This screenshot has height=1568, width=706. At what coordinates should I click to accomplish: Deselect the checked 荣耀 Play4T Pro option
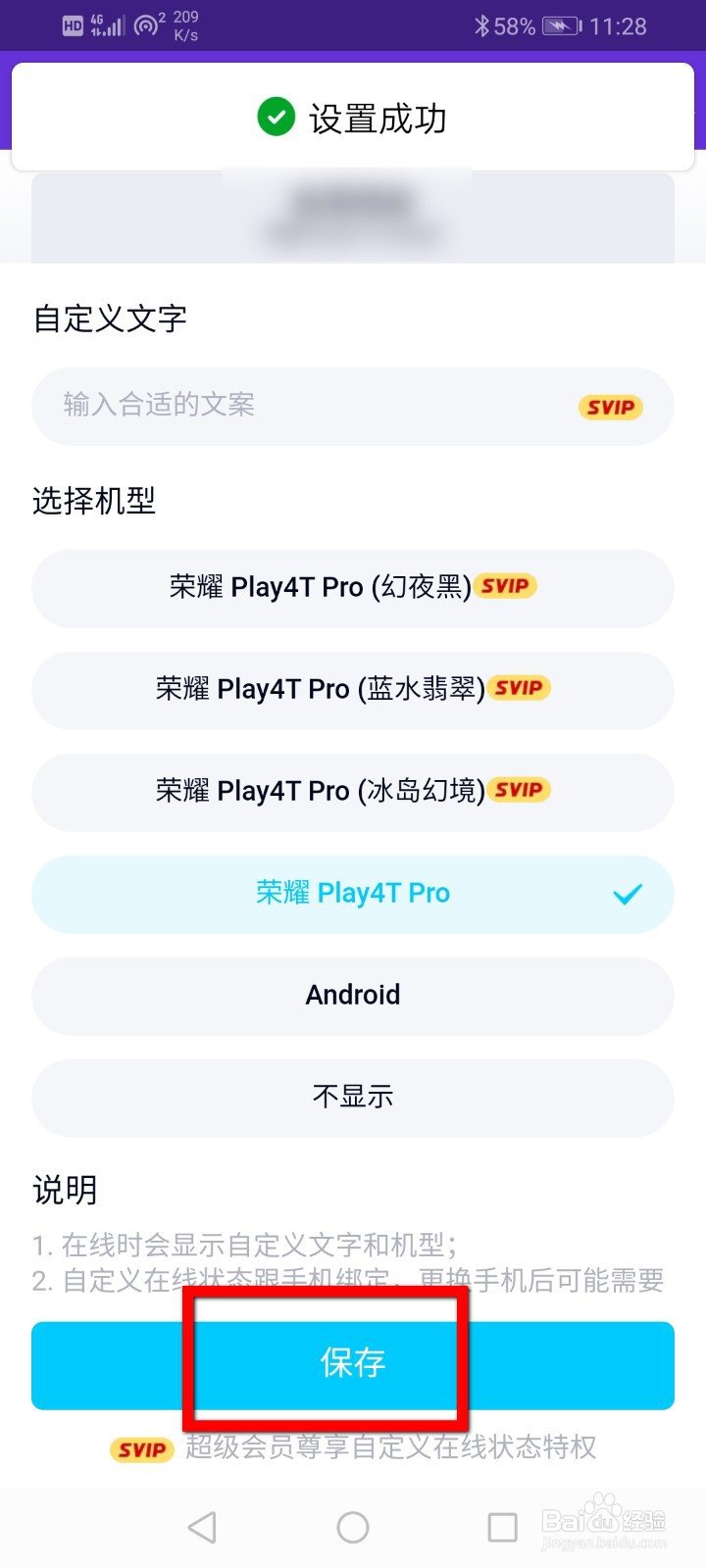[x=353, y=893]
